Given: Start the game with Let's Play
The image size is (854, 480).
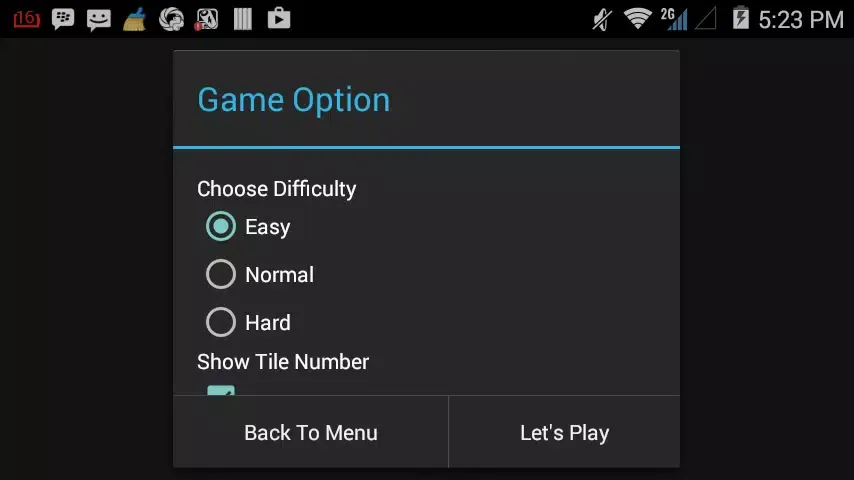Looking at the screenshot, I should click(564, 433).
